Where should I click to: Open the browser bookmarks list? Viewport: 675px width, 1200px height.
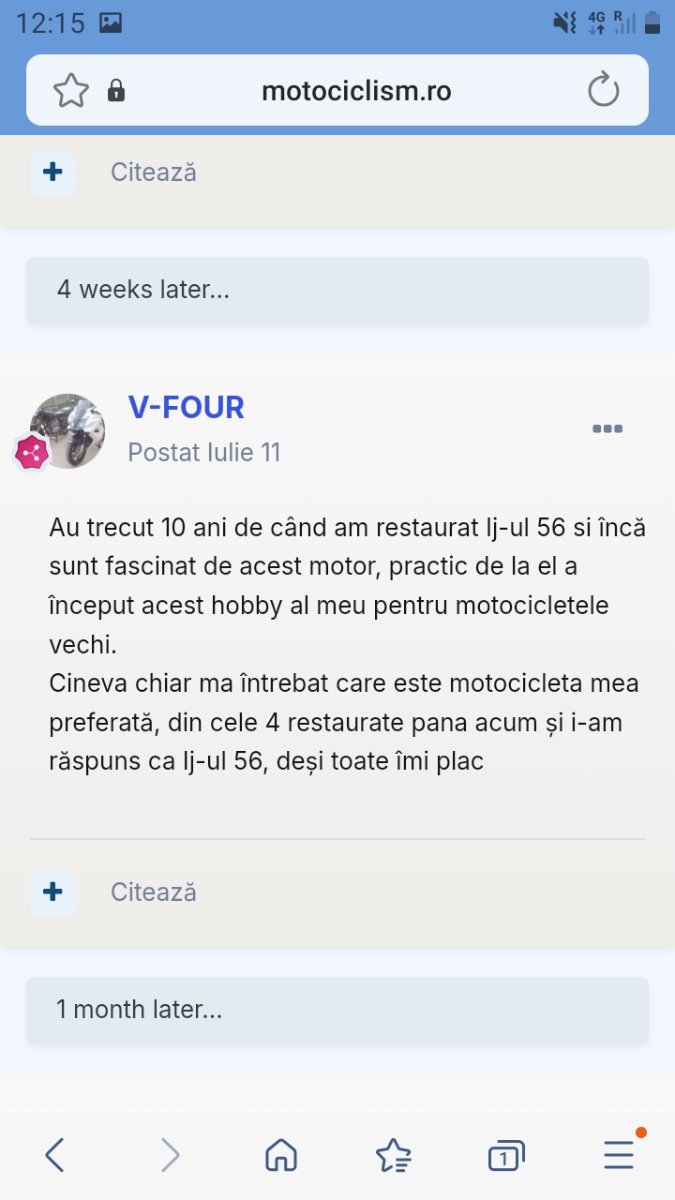(x=393, y=1156)
